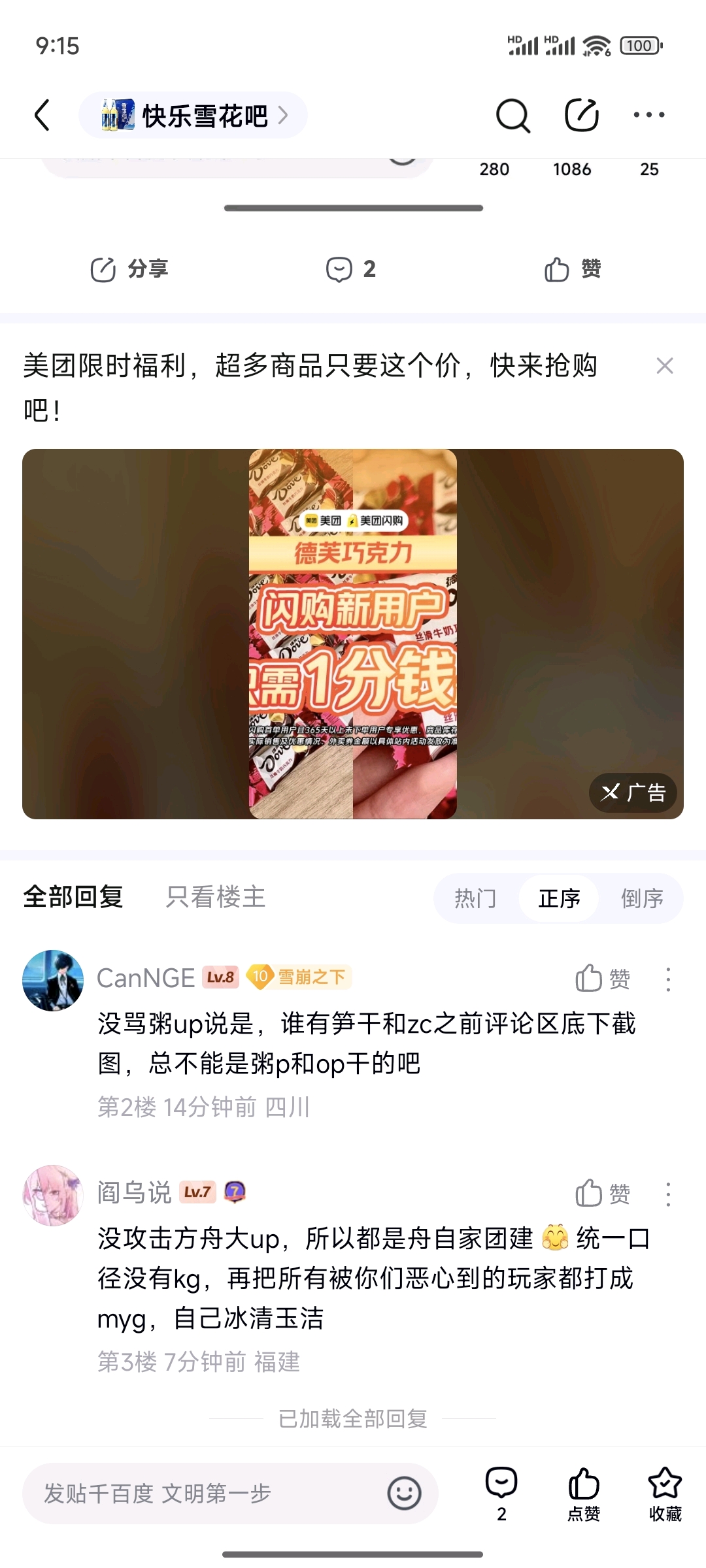Image resolution: width=706 pixels, height=1568 pixels.
Task: Sort replies by 倒序
Action: click(642, 898)
